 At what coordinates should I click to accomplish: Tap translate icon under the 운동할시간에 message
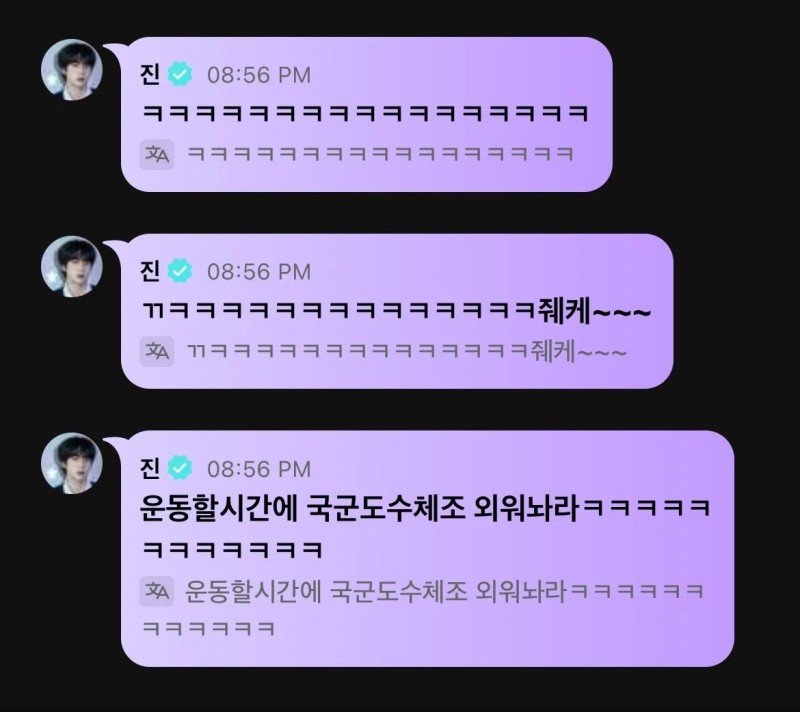157,590
